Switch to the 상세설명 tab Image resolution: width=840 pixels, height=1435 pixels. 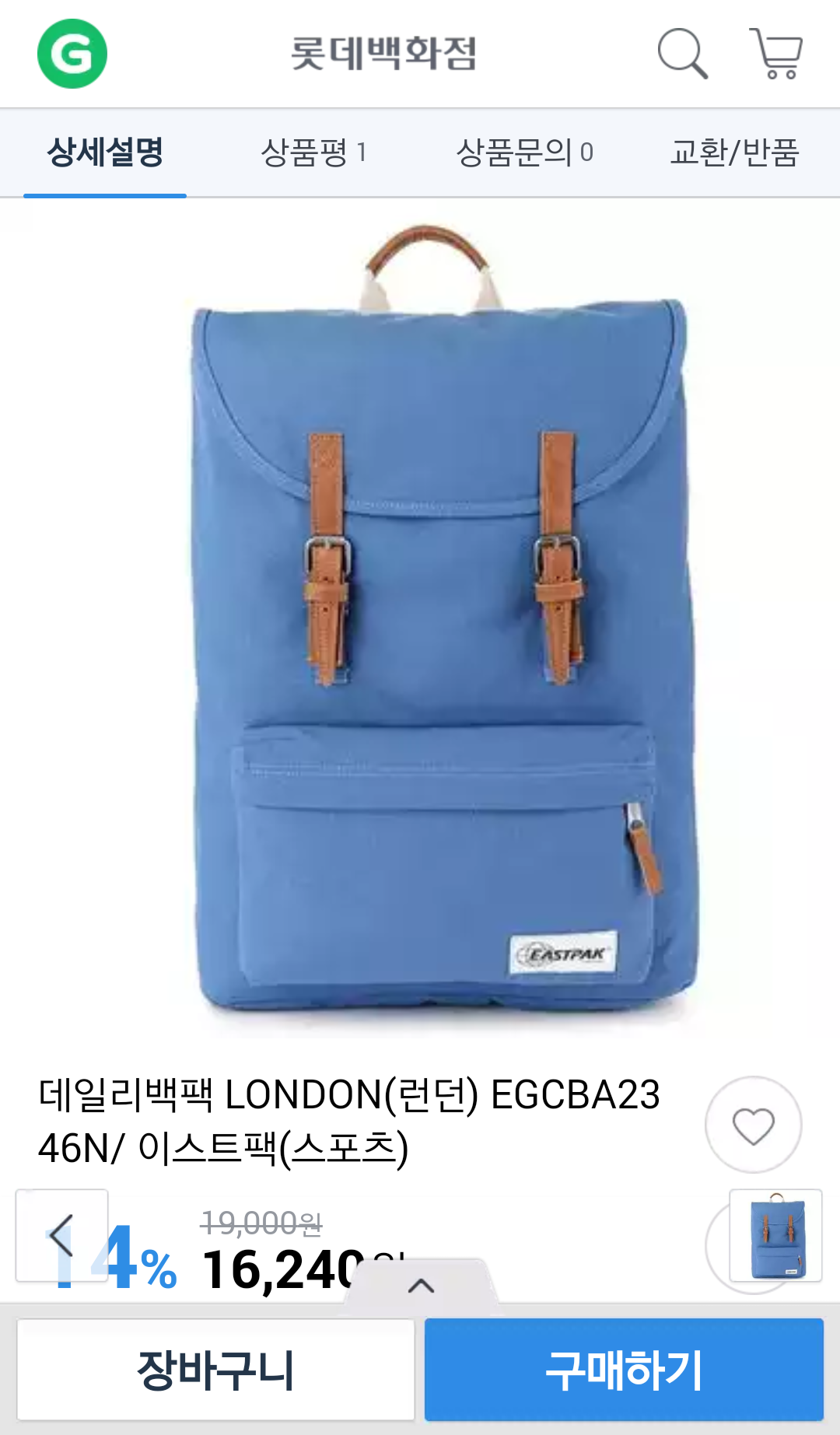point(105,152)
